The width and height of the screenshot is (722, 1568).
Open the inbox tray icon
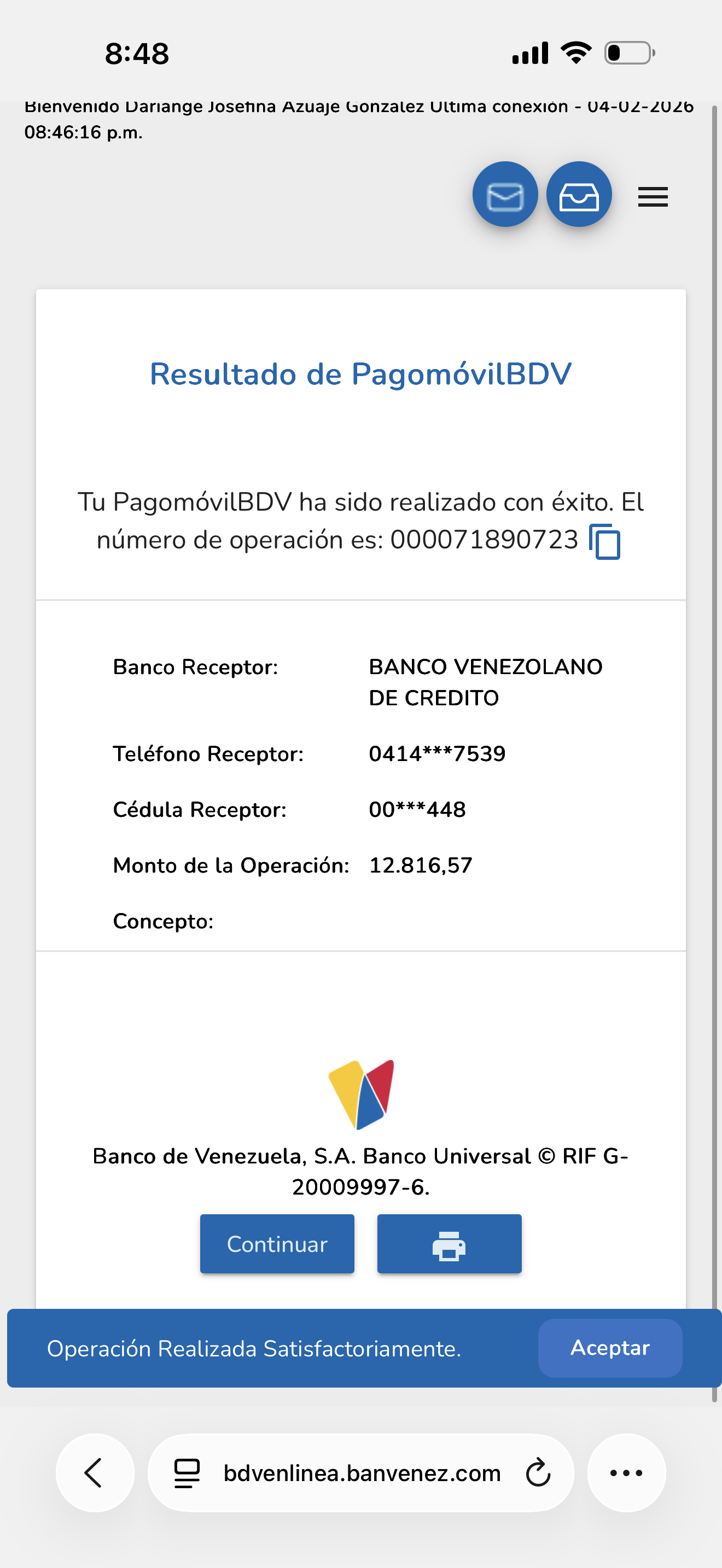[578, 195]
